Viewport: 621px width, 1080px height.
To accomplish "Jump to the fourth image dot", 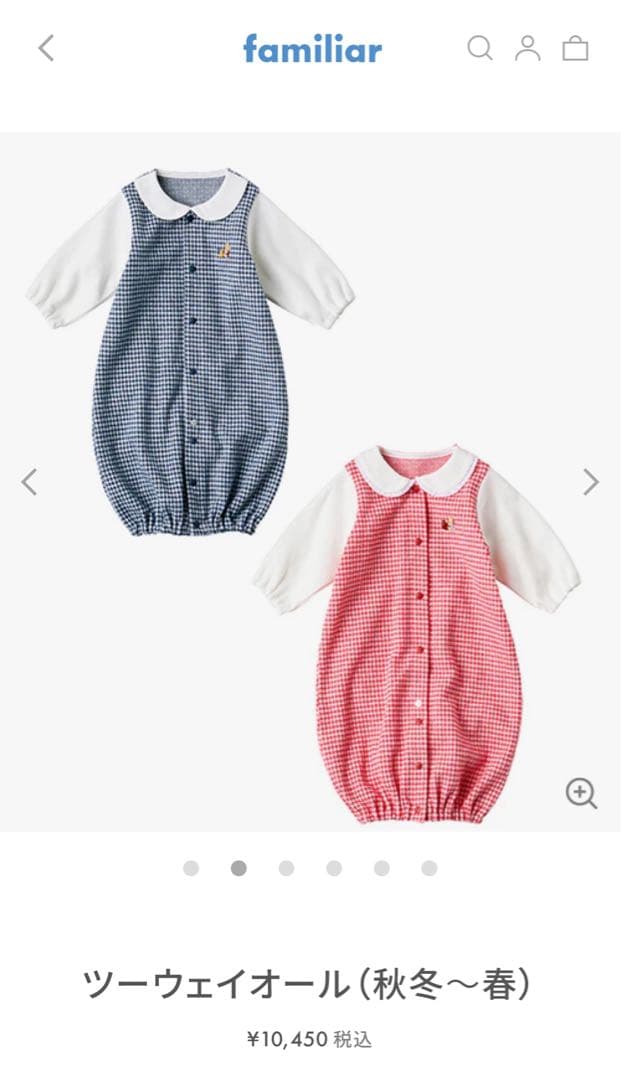I will coord(334,868).
